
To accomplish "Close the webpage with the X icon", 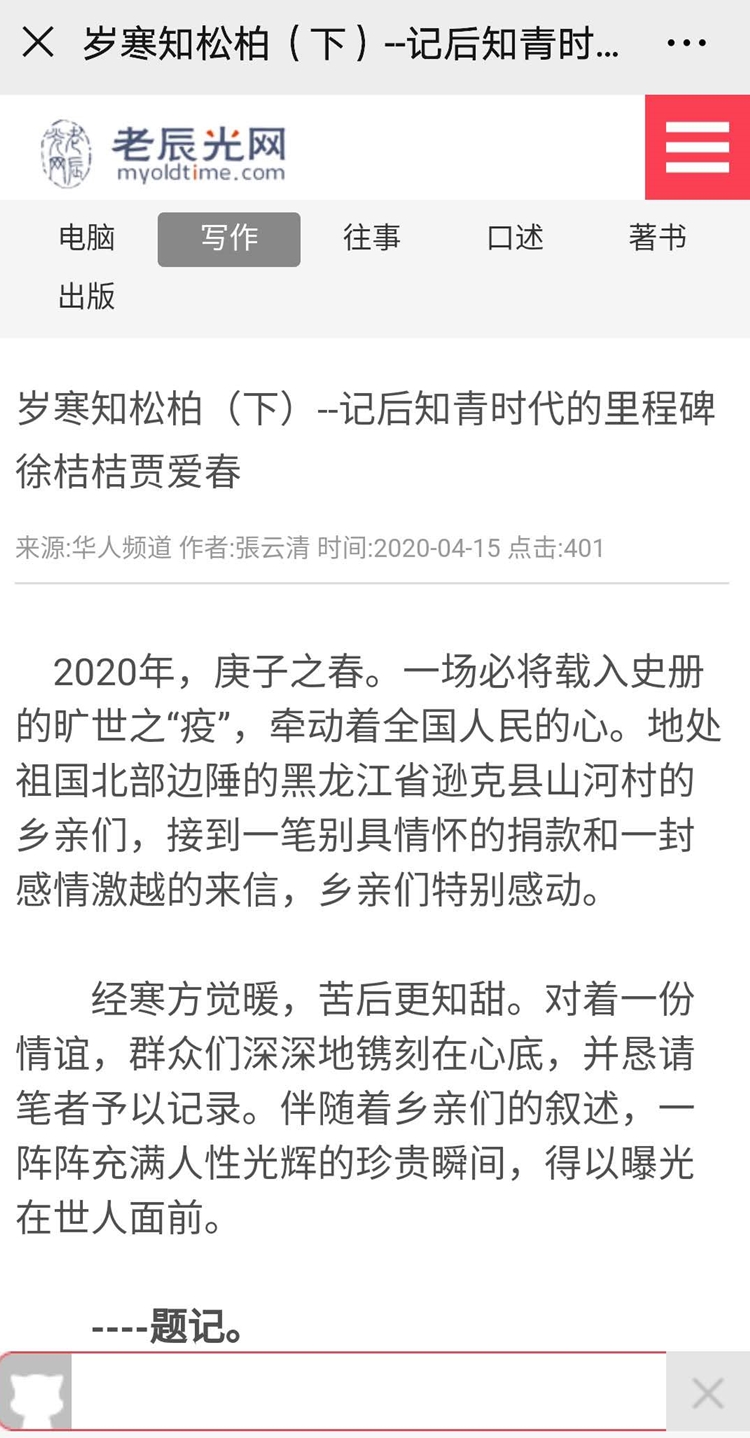I will point(38,43).
